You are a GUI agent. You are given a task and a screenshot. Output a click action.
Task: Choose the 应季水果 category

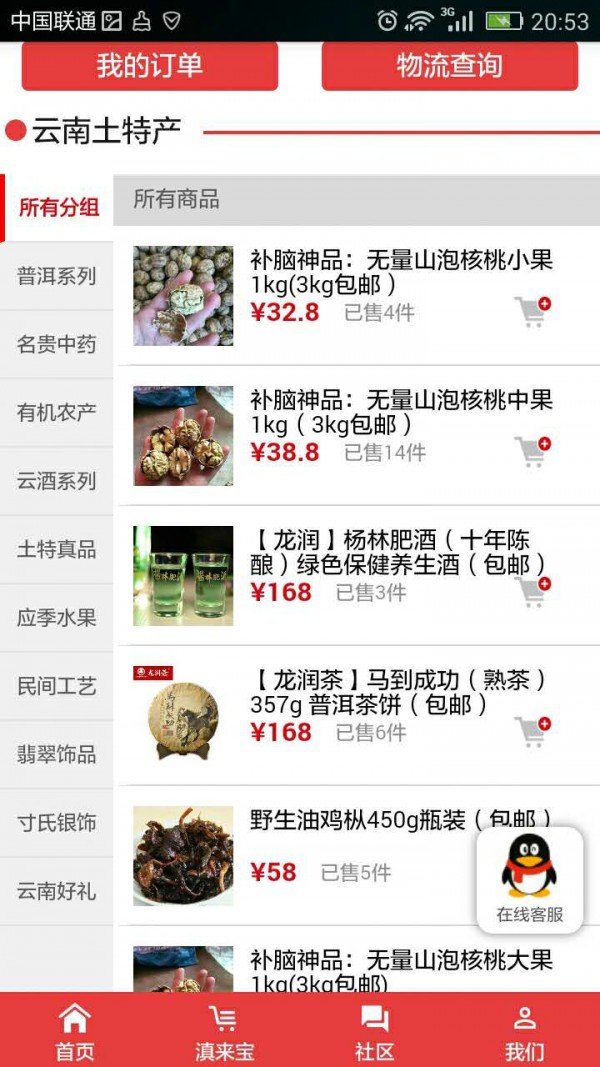tap(56, 618)
